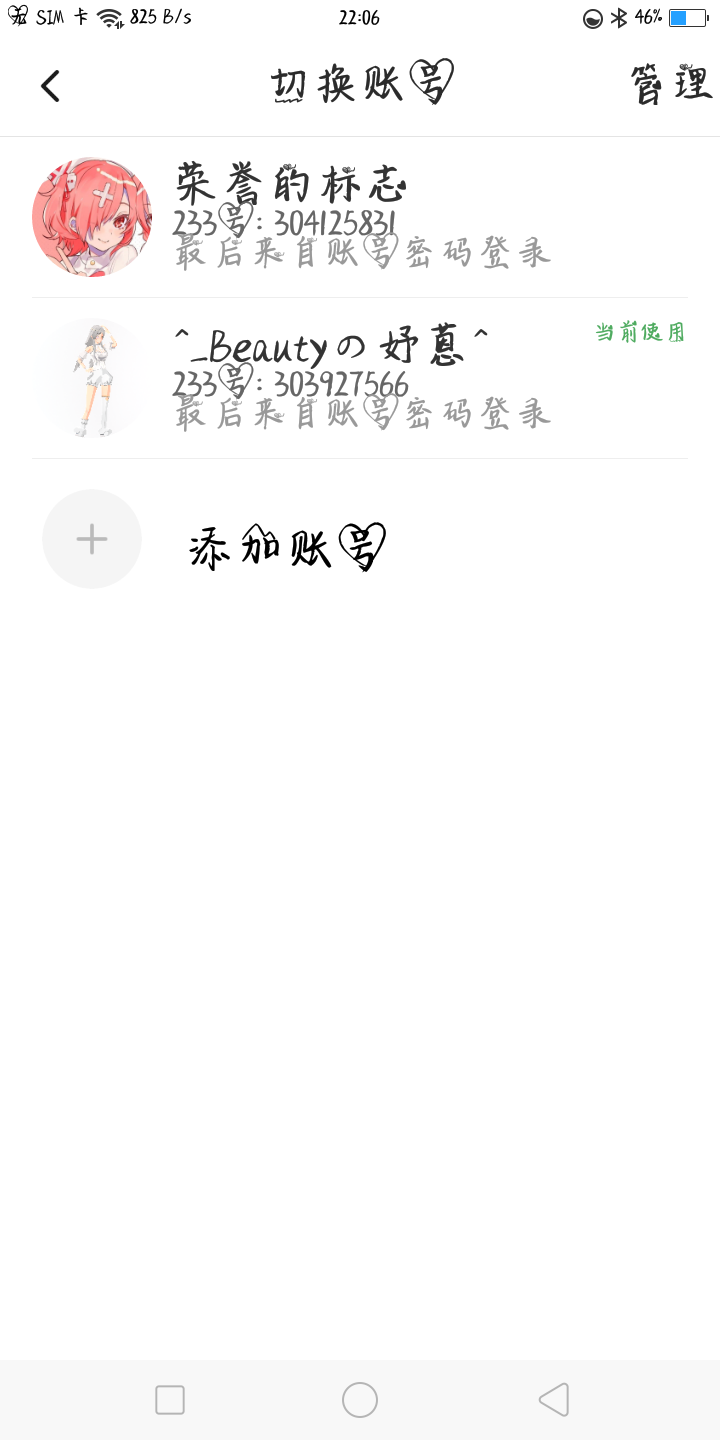Go to the phone's home screen
Screen dimensions: 720x1440
pos(360,1399)
